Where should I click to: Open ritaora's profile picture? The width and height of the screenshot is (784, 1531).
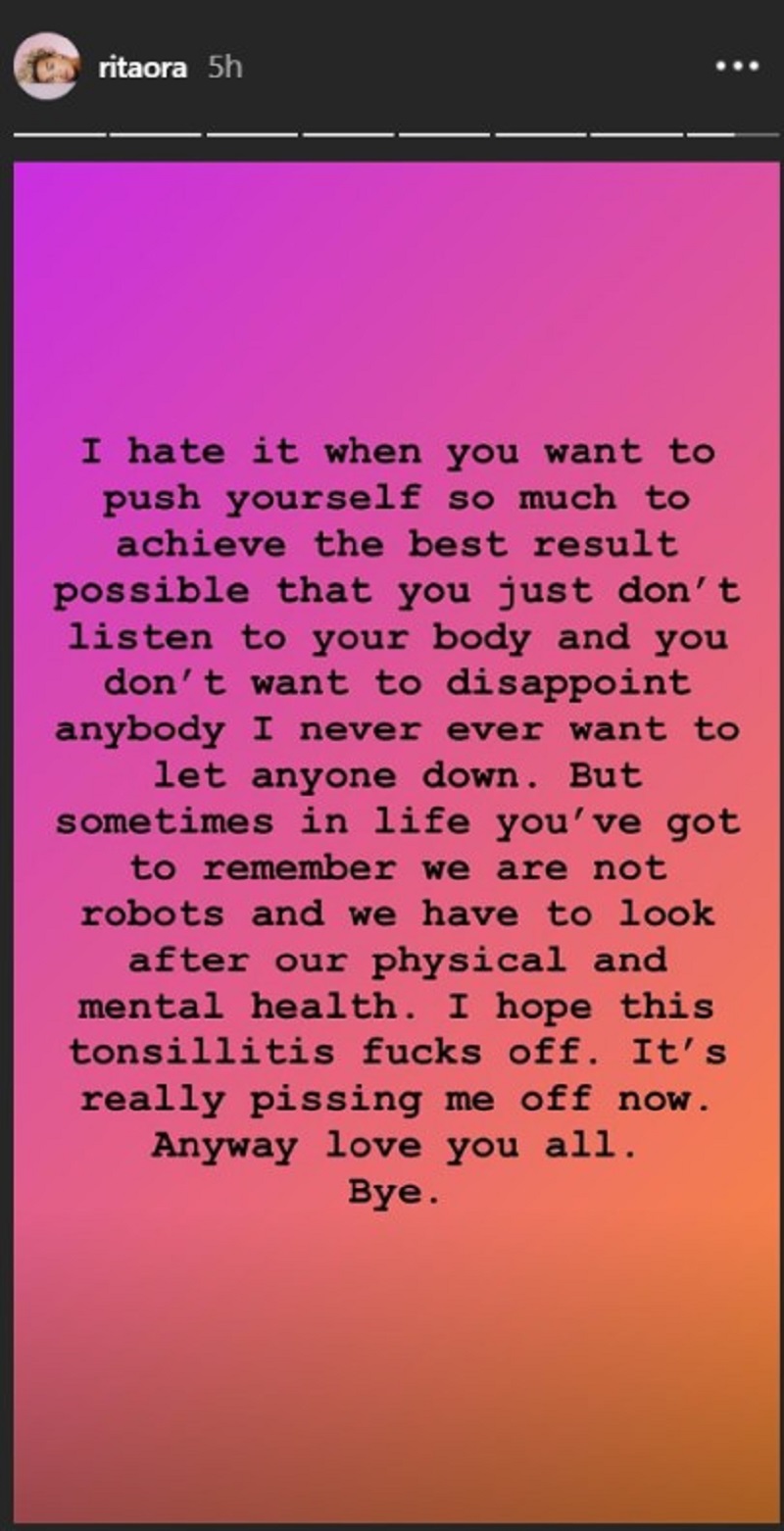(45, 68)
